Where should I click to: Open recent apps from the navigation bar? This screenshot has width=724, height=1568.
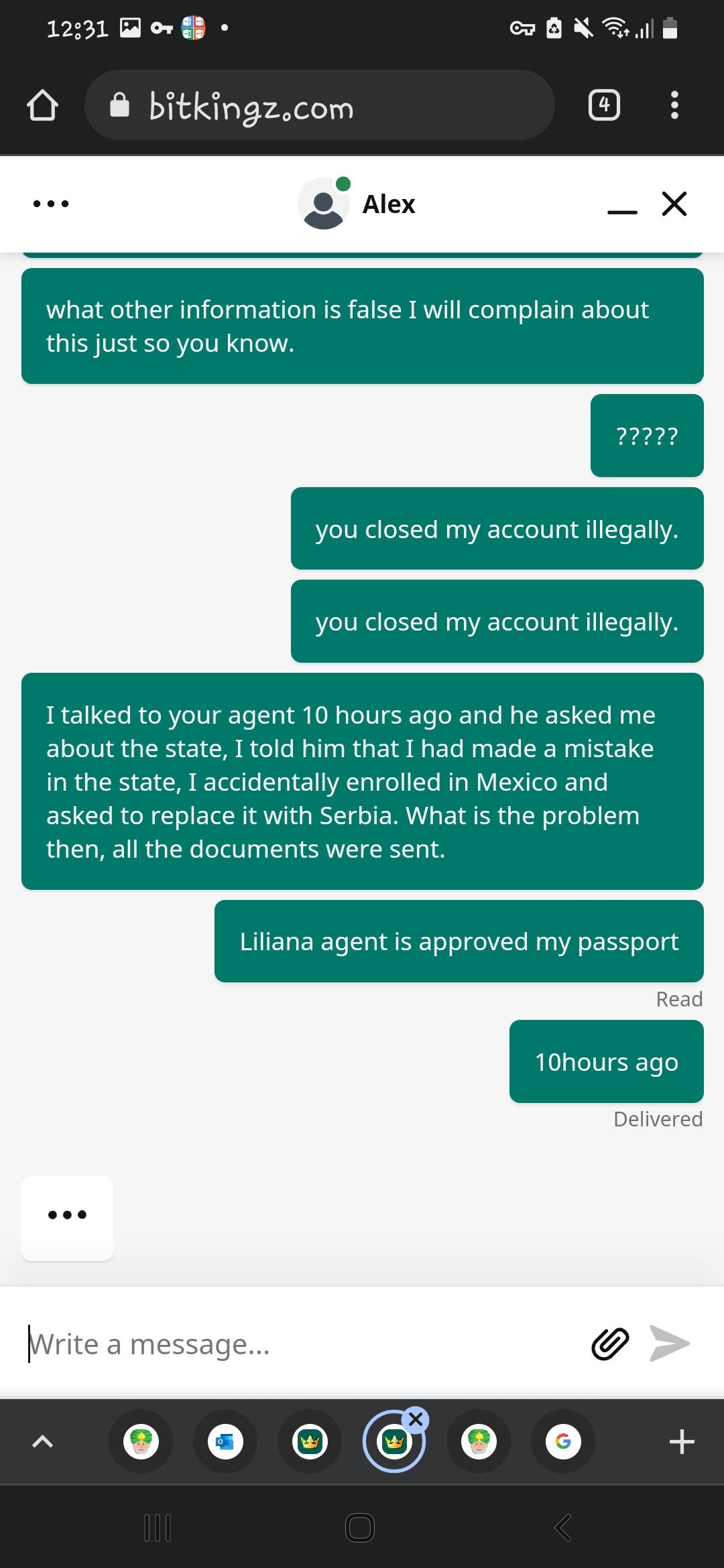click(158, 1528)
